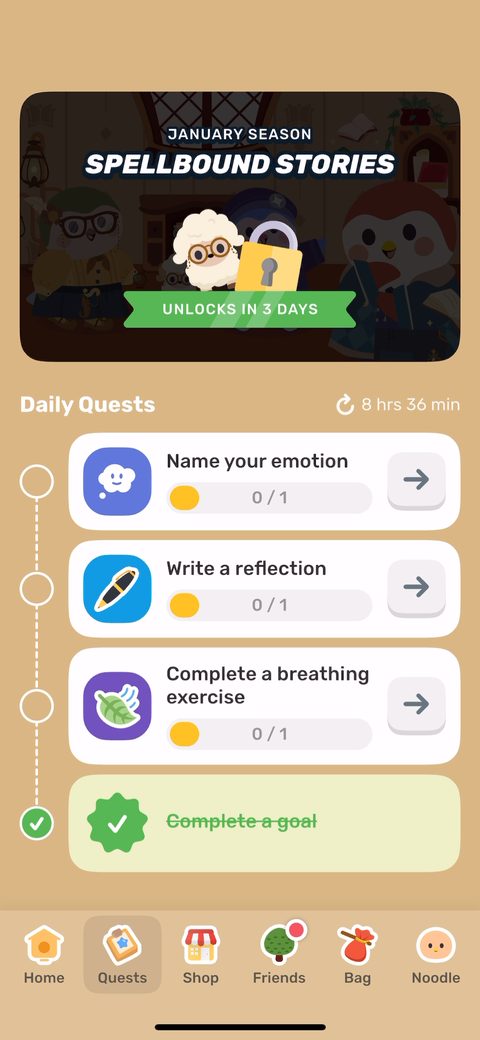
Task: Switch to the Noodle tab
Action: click(436, 954)
